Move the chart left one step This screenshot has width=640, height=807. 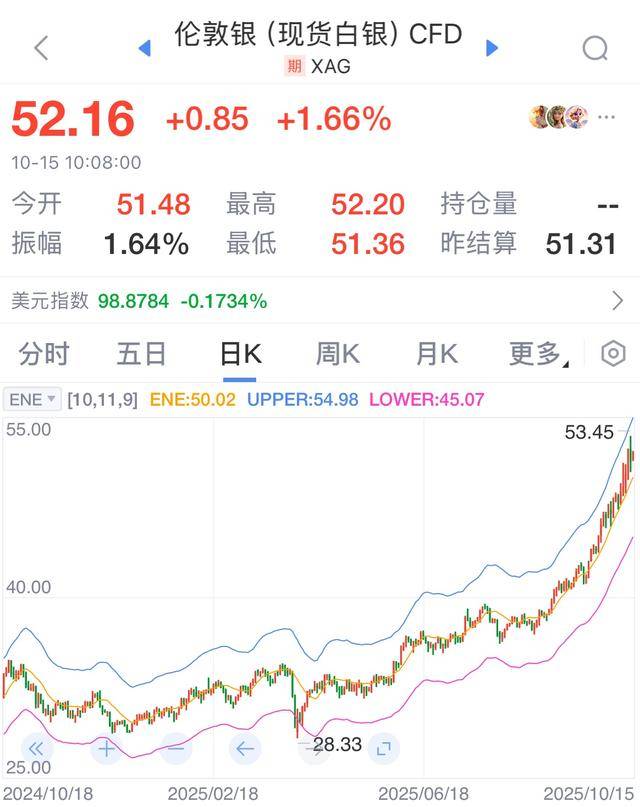click(x=245, y=747)
